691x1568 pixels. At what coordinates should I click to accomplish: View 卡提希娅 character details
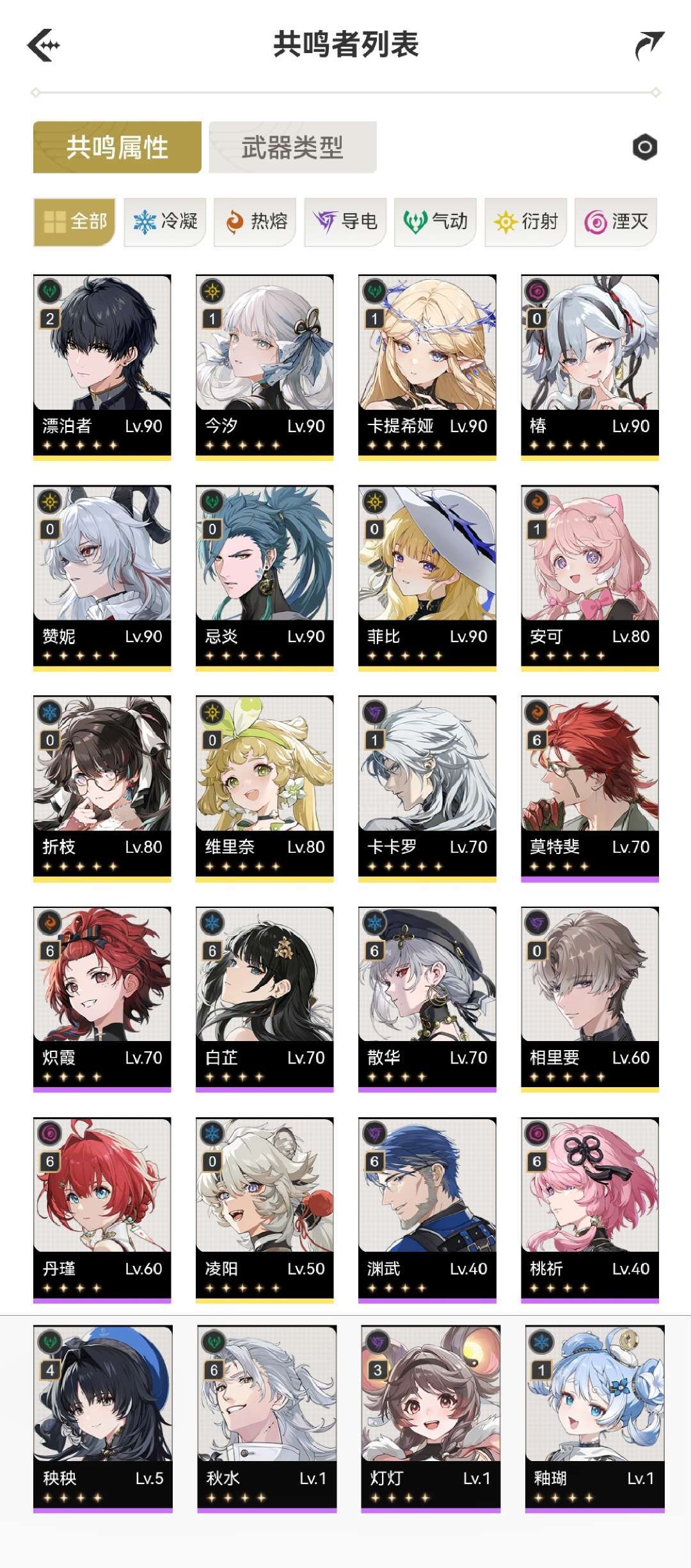pos(427,368)
